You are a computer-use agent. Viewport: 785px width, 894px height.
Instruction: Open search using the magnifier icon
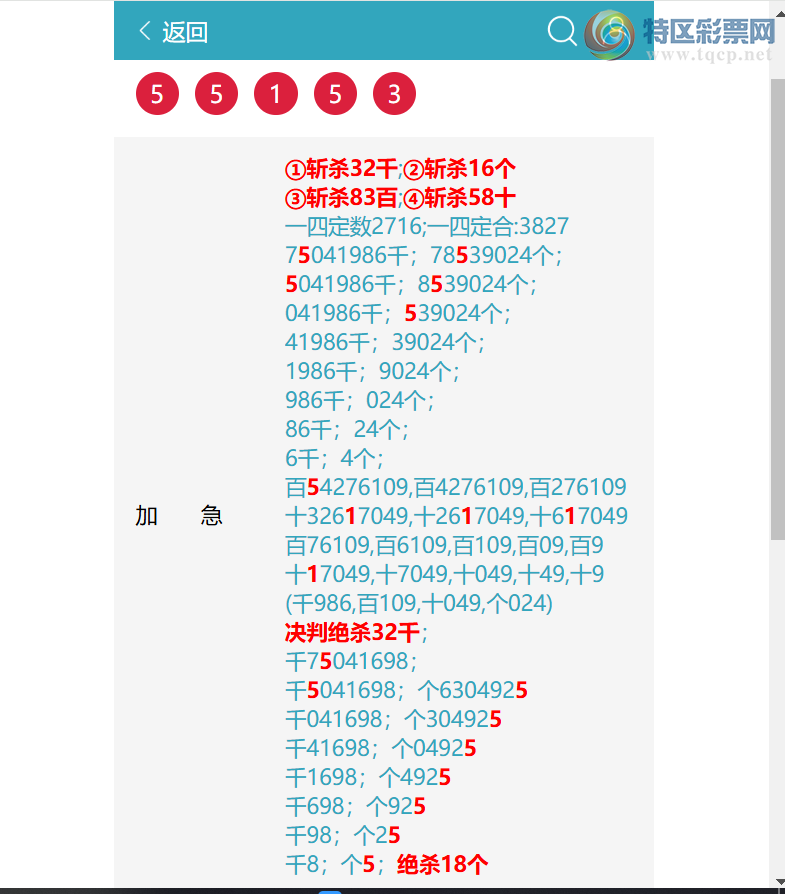[x=561, y=31]
